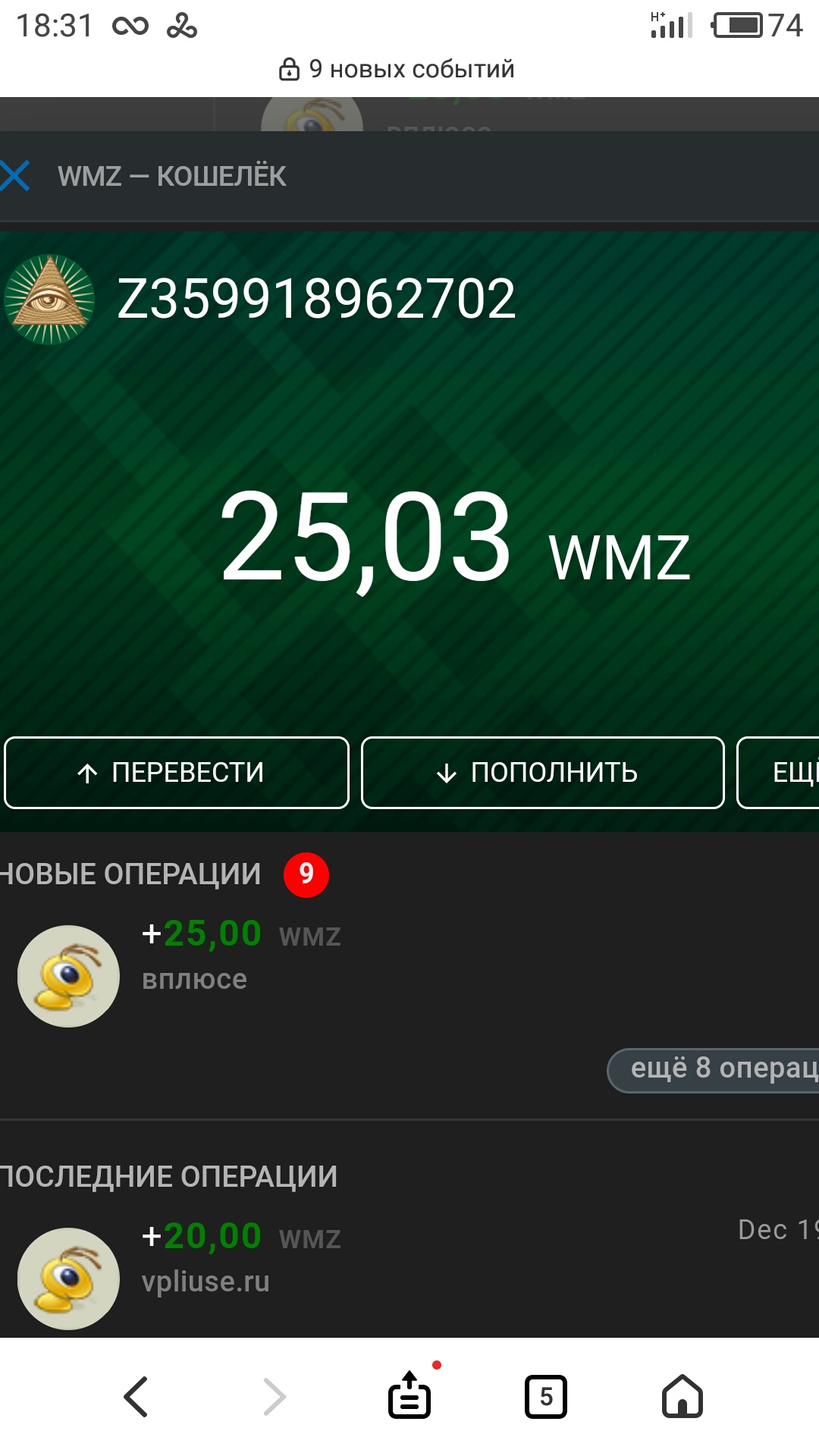
Task: Open the +25,00 WMZ вплюсе operation
Action: tap(409, 975)
